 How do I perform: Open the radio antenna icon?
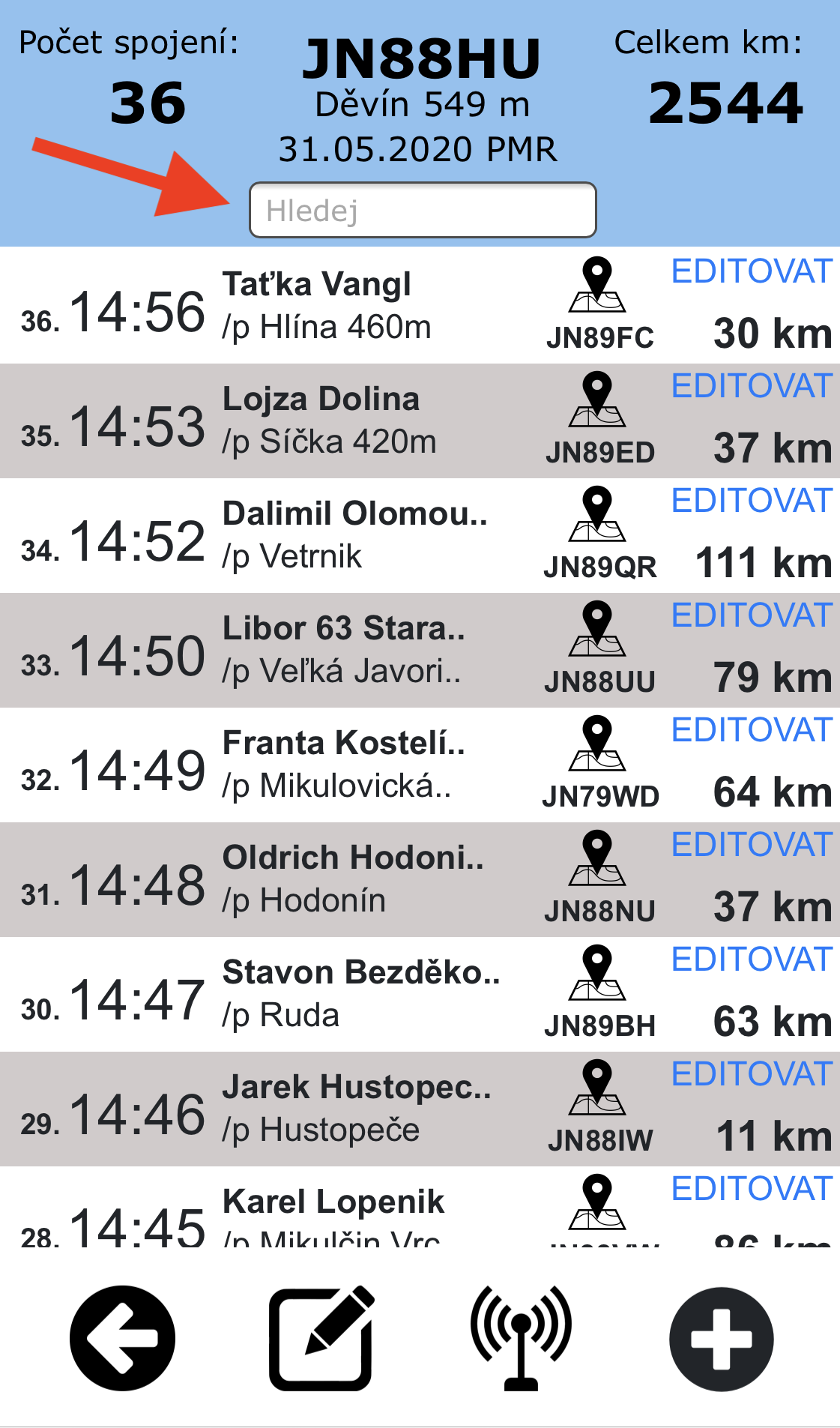click(x=522, y=1338)
